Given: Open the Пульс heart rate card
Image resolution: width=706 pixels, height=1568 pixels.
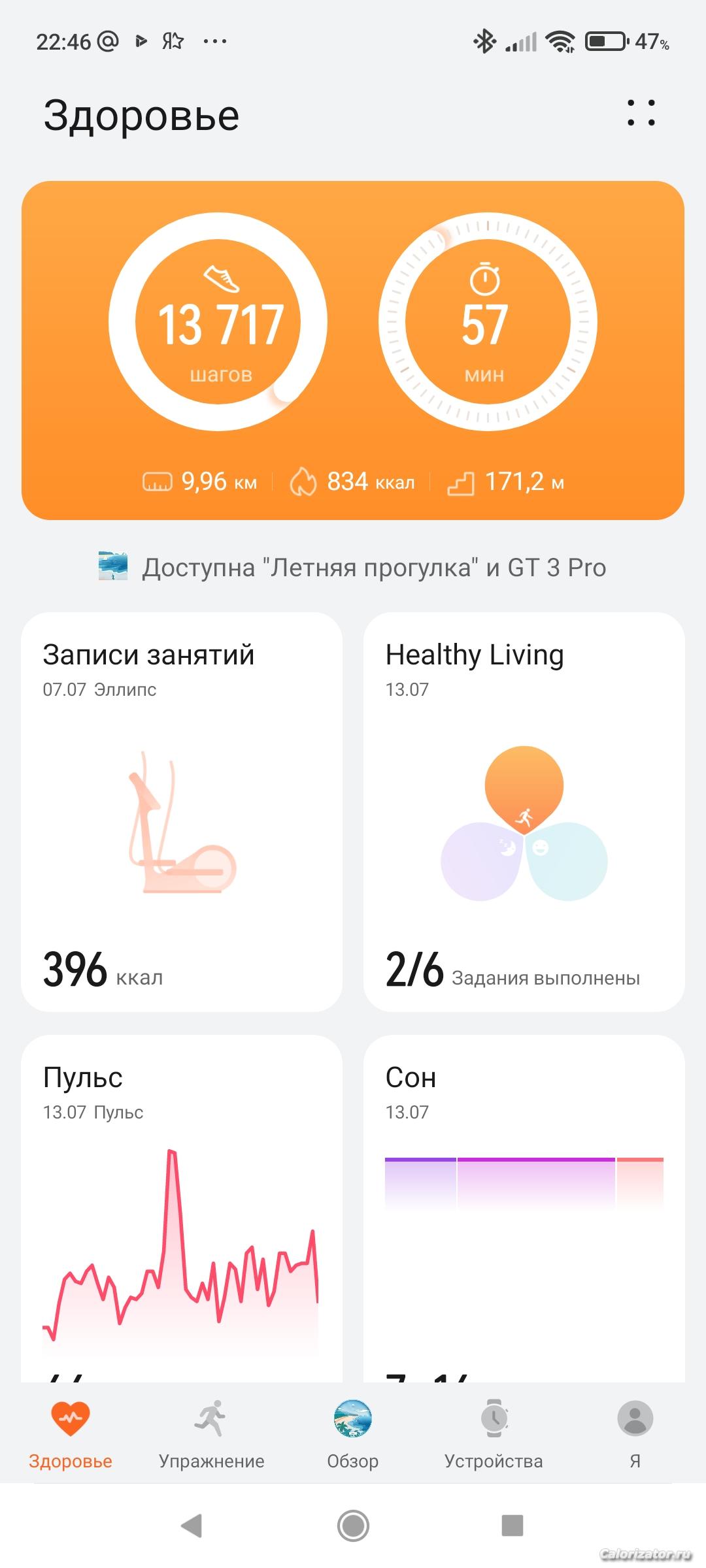Looking at the screenshot, I should point(182,1209).
